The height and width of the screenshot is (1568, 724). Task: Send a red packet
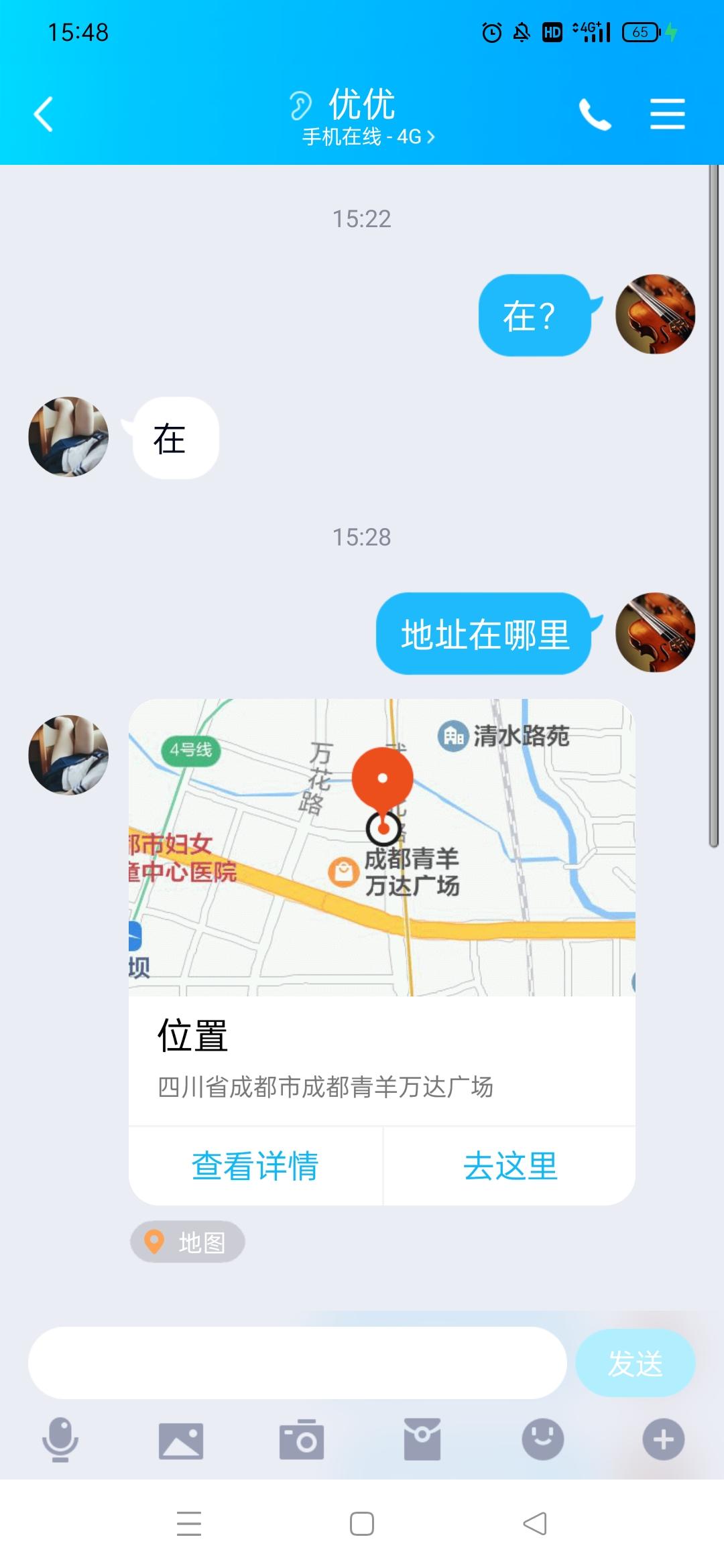[x=422, y=1440]
